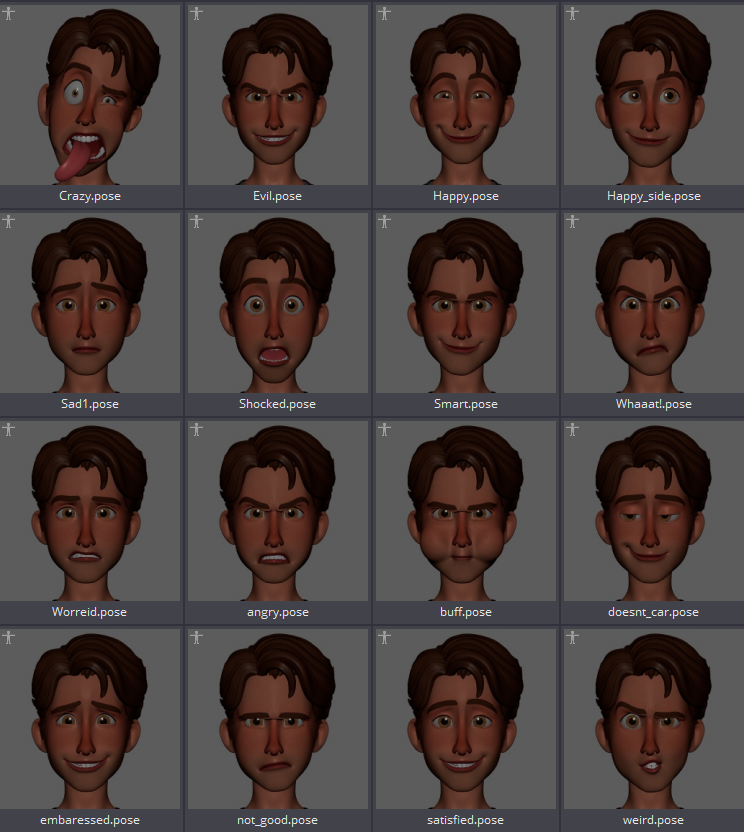
Task: Select the embaressed.pose item
Action: coord(90,719)
